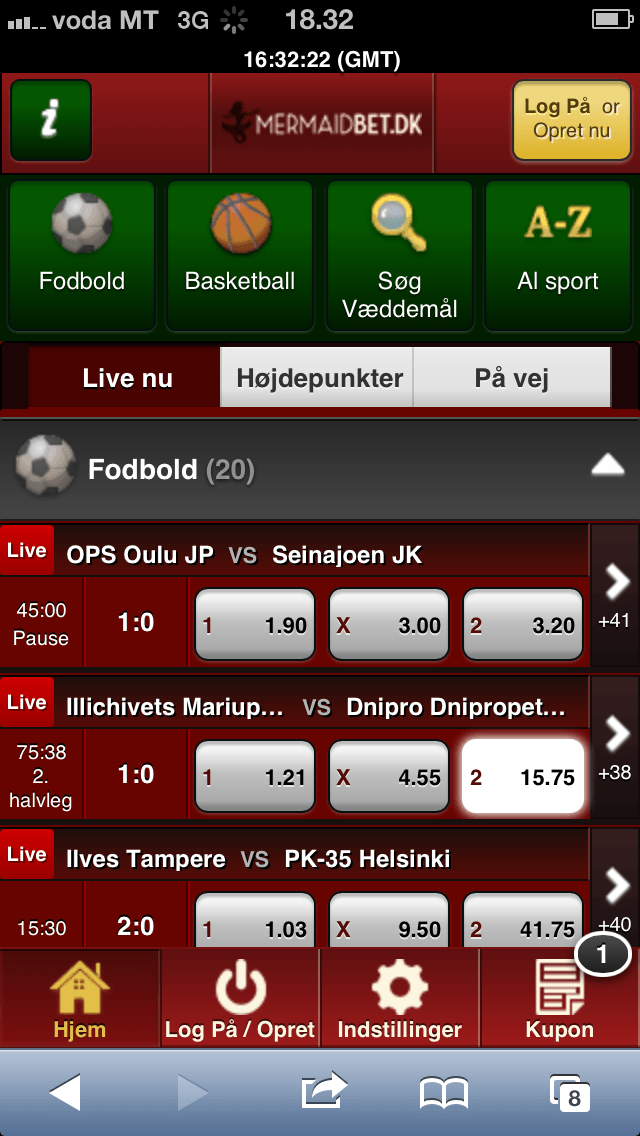Bet on OPS Oulu JP at 1.90
Image resolution: width=640 pixels, height=1136 pixels.
tap(255, 625)
